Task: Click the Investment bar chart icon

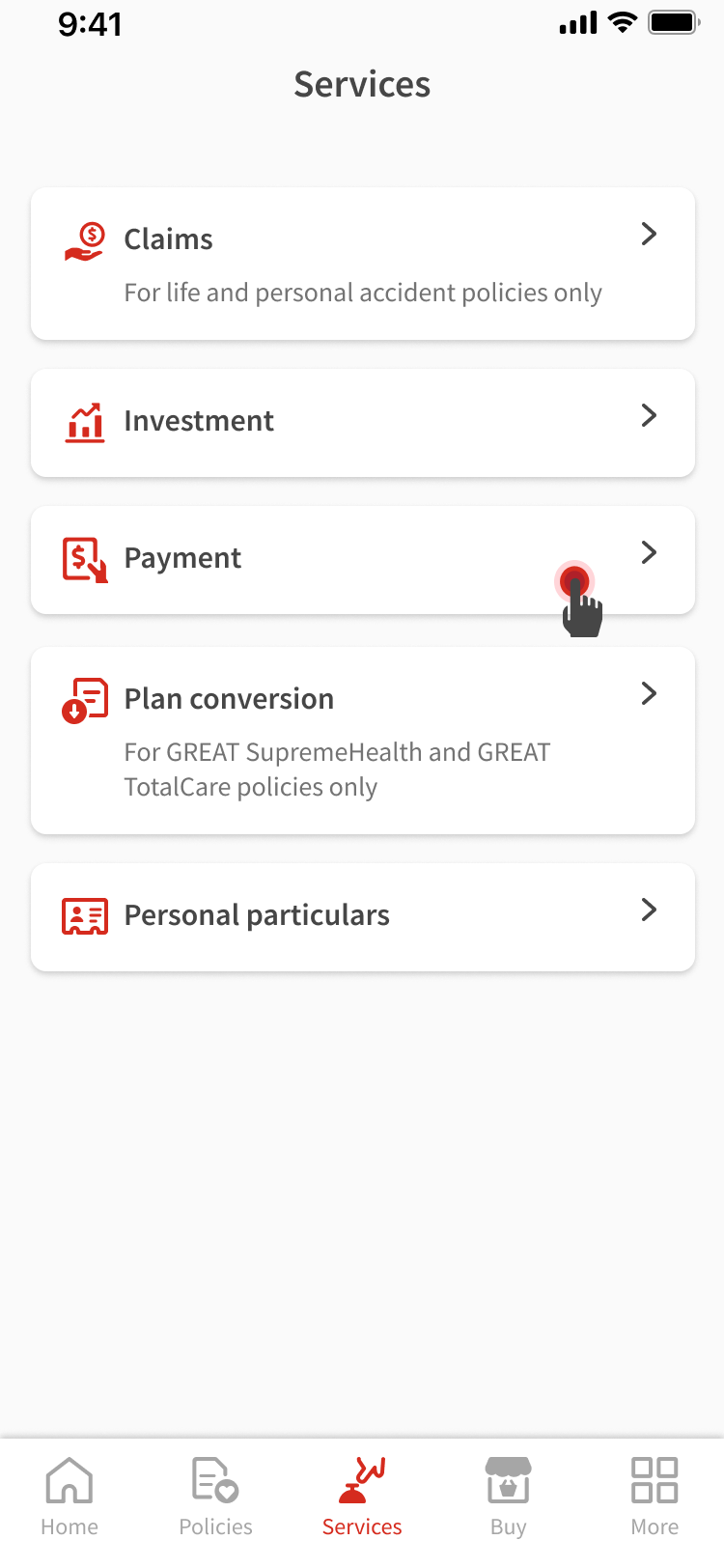Action: [85, 422]
